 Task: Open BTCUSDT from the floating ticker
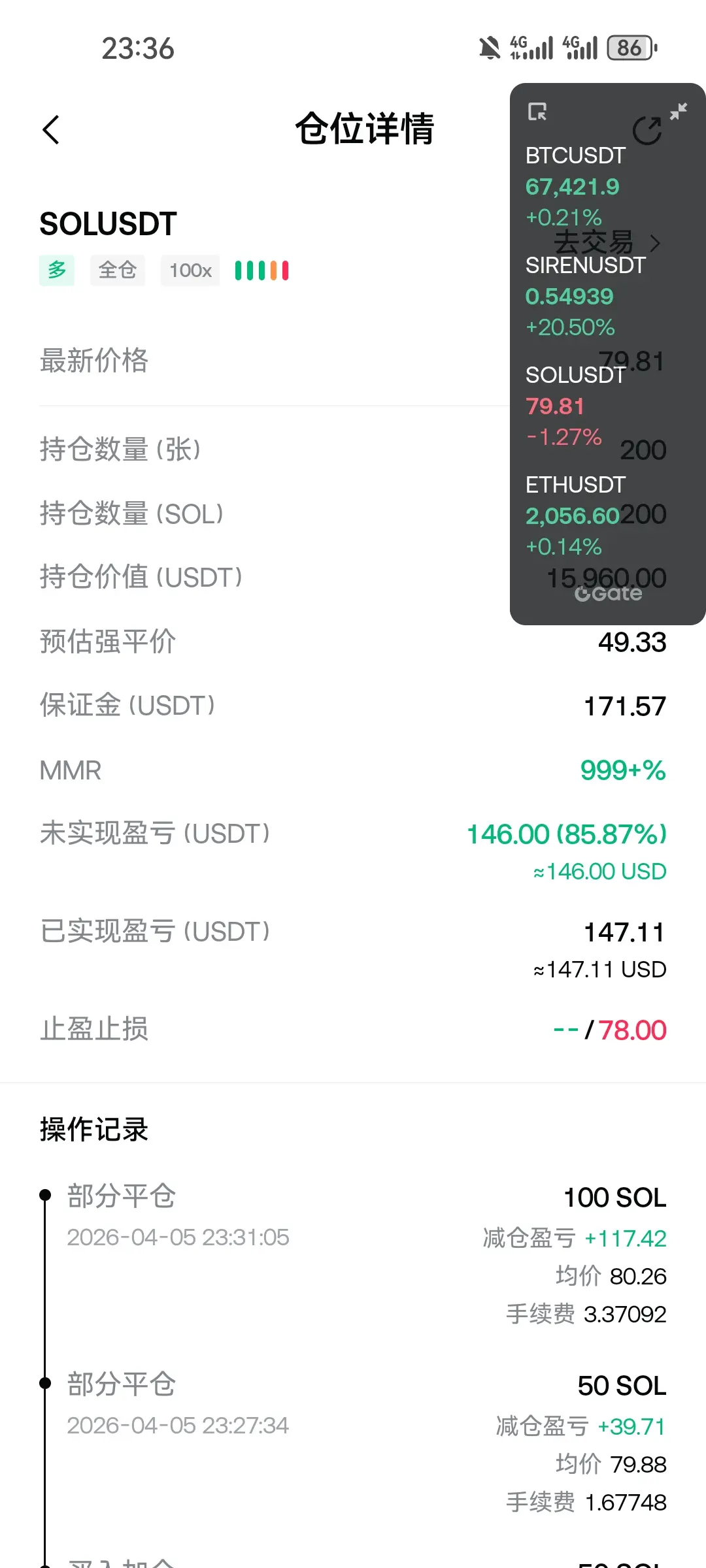click(575, 186)
